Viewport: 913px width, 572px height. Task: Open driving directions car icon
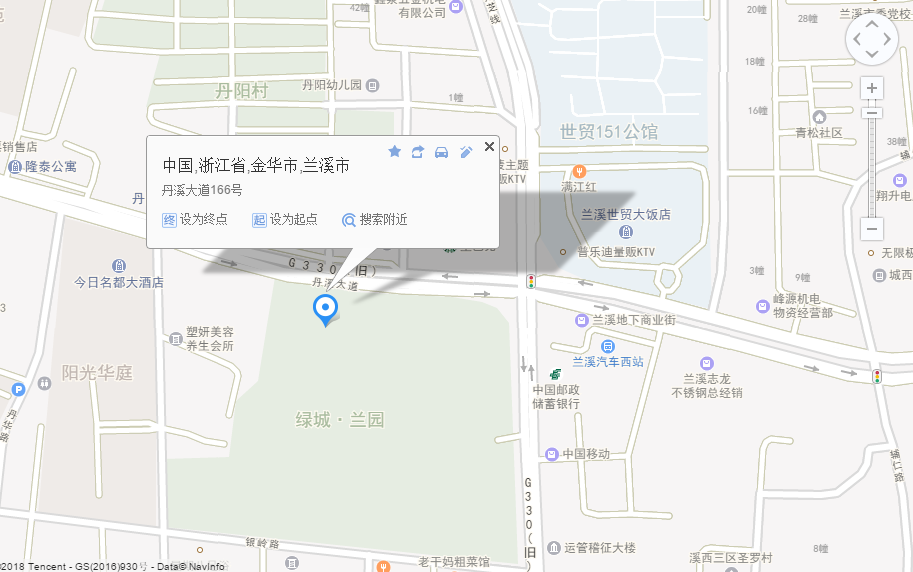click(441, 151)
